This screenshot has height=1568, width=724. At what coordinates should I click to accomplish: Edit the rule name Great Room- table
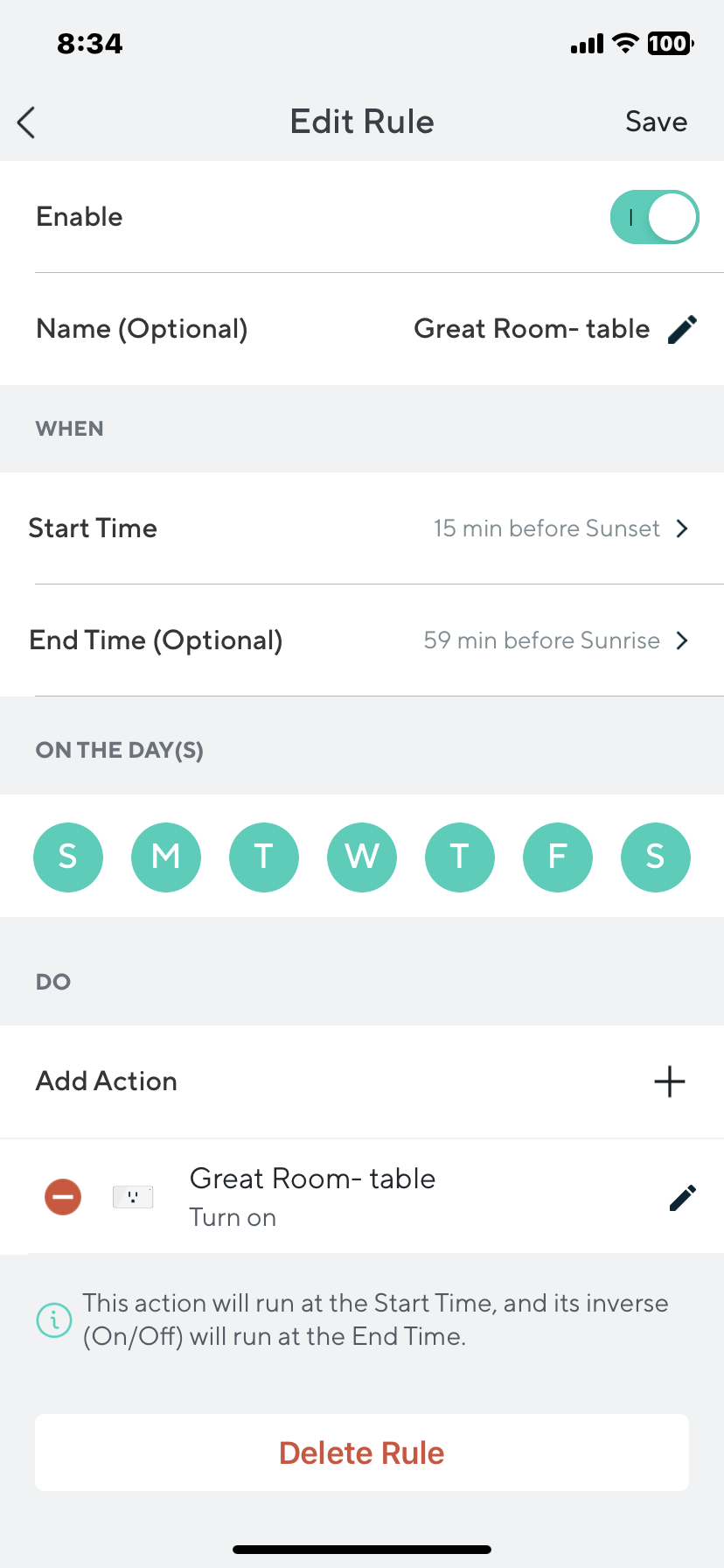[x=682, y=329]
